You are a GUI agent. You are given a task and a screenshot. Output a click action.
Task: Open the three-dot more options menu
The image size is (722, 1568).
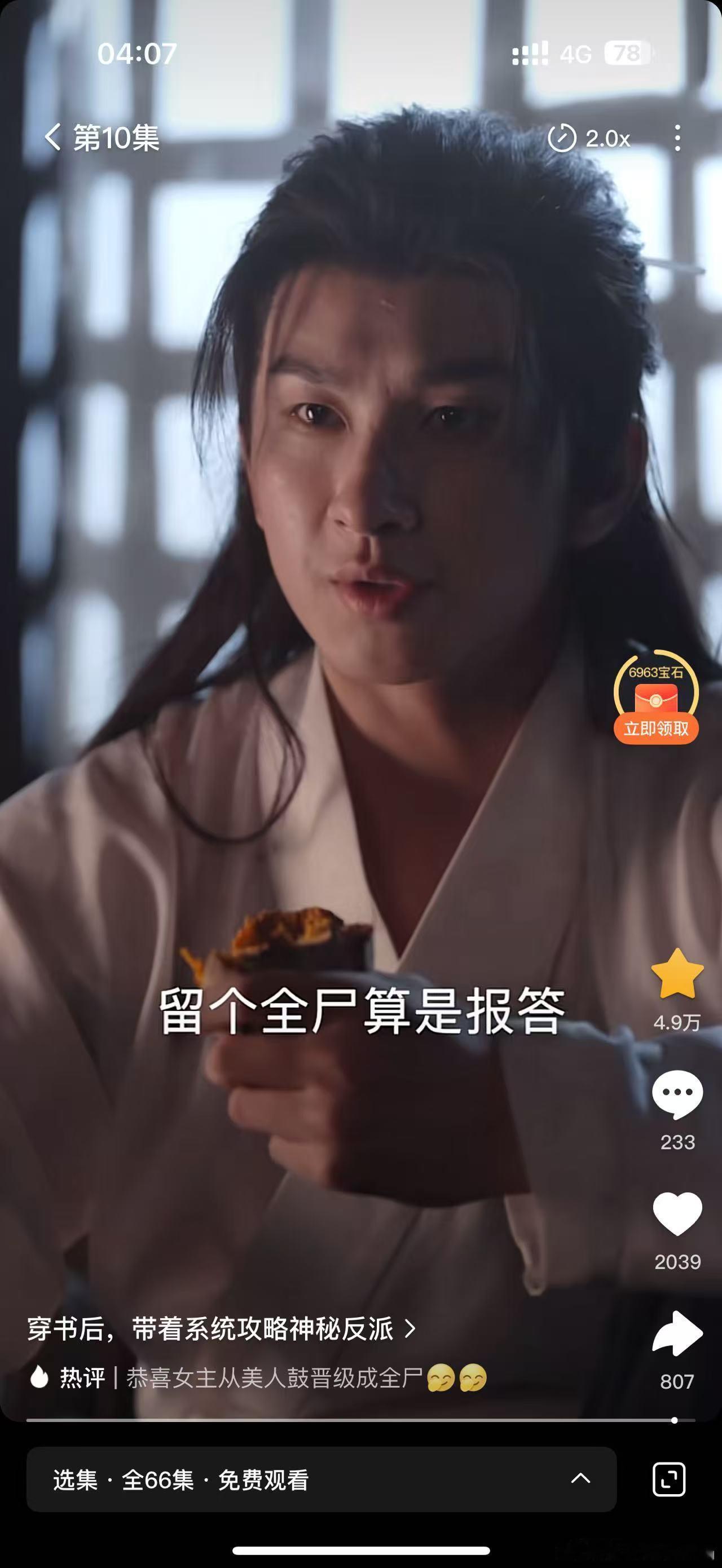point(678,139)
